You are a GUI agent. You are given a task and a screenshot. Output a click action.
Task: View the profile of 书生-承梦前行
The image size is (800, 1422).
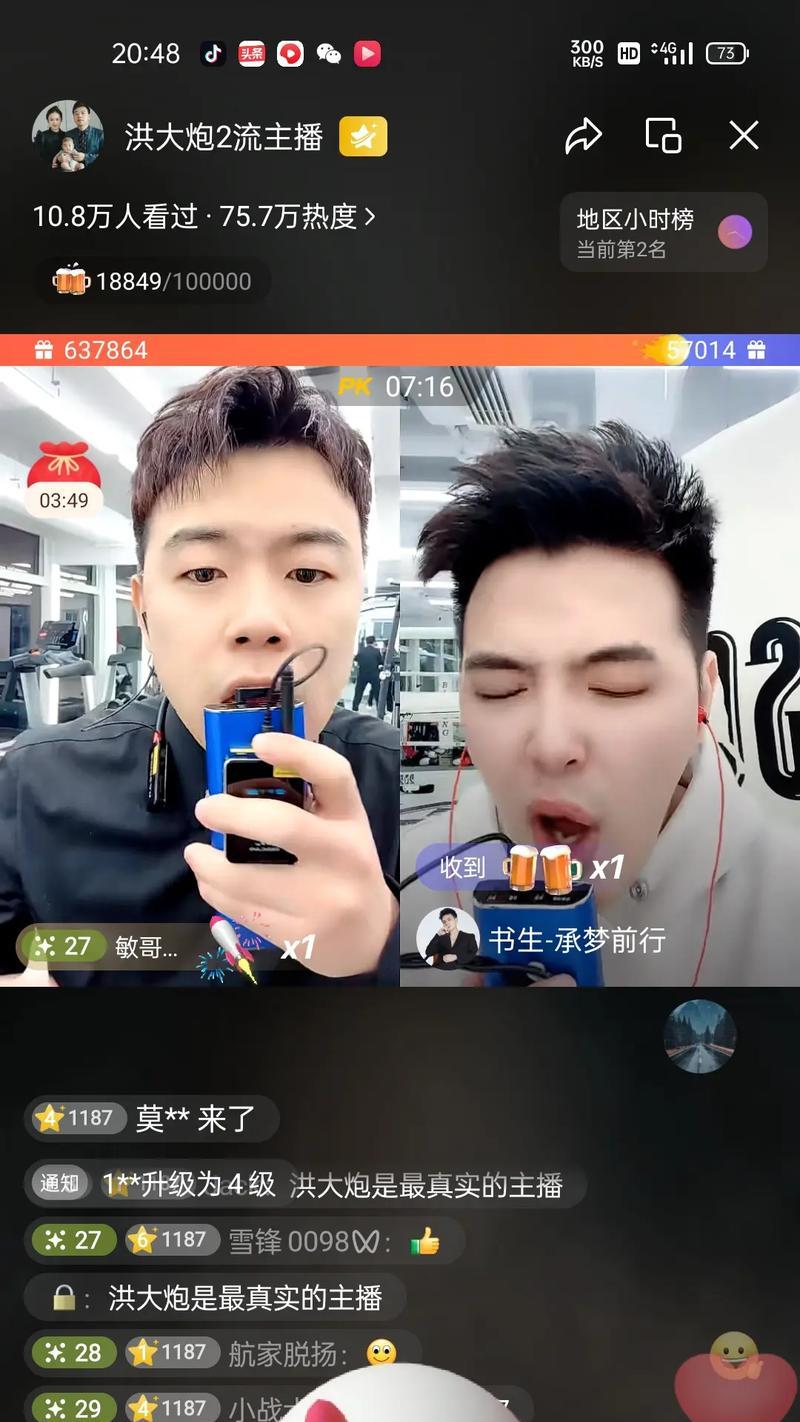point(446,938)
